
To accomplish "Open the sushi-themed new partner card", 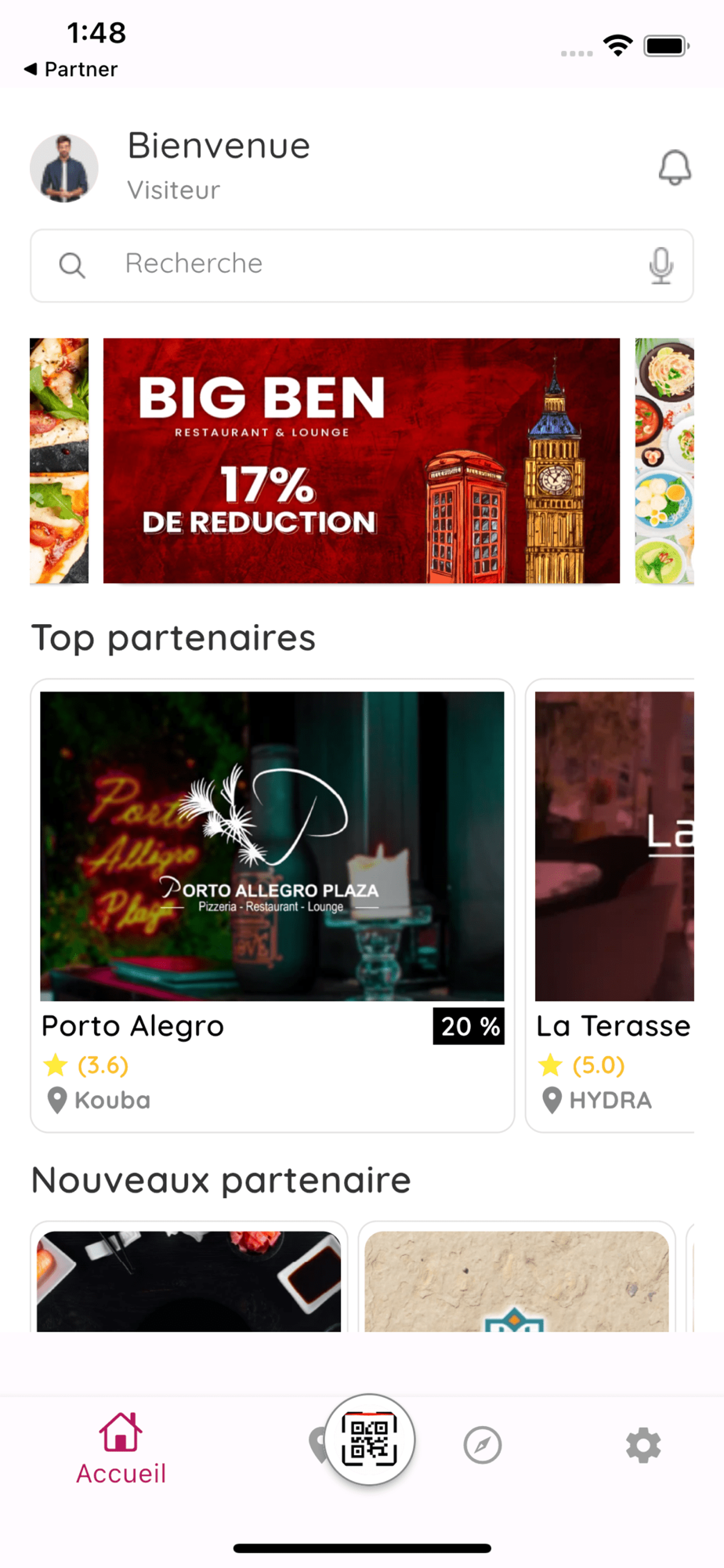I will click(189, 1279).
